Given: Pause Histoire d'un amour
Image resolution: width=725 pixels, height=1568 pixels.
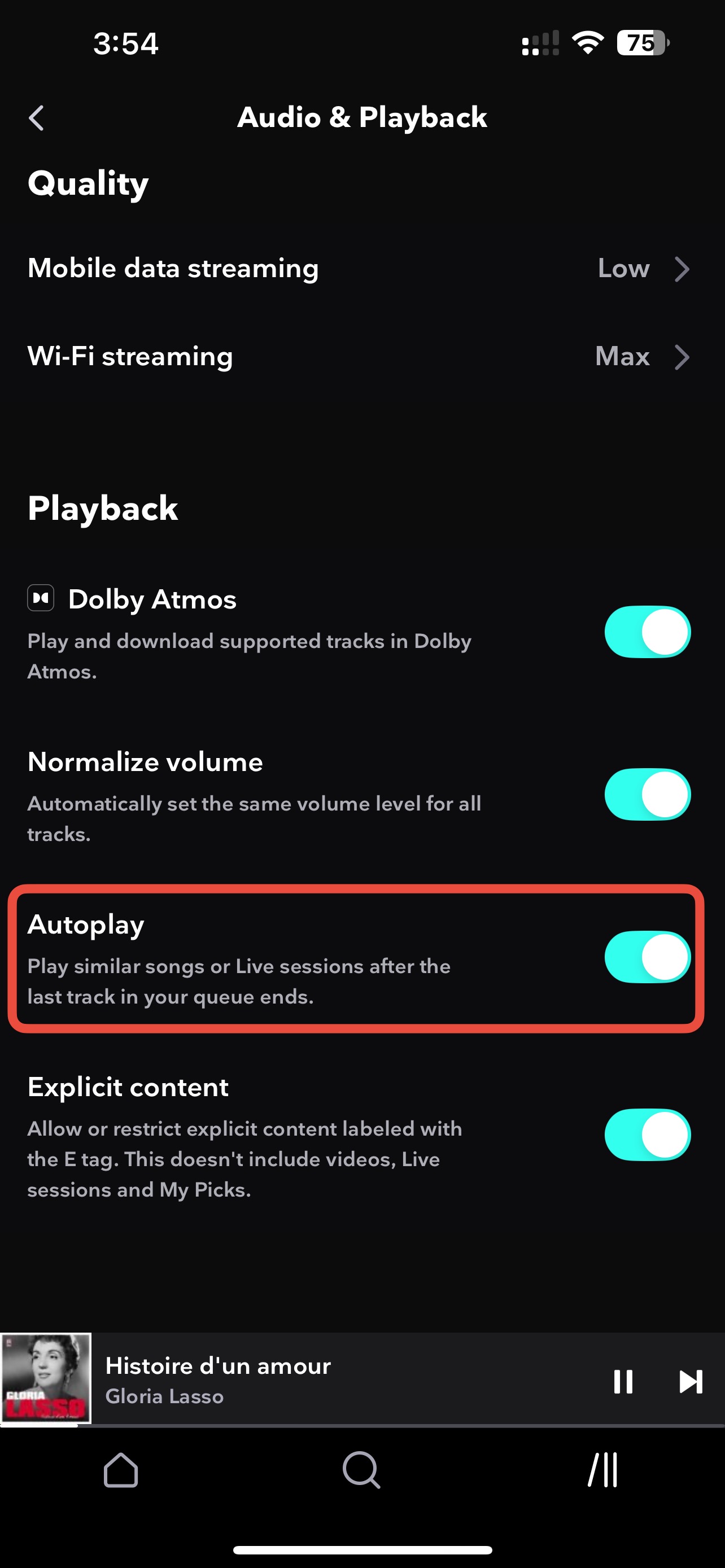Looking at the screenshot, I should click(x=623, y=1381).
